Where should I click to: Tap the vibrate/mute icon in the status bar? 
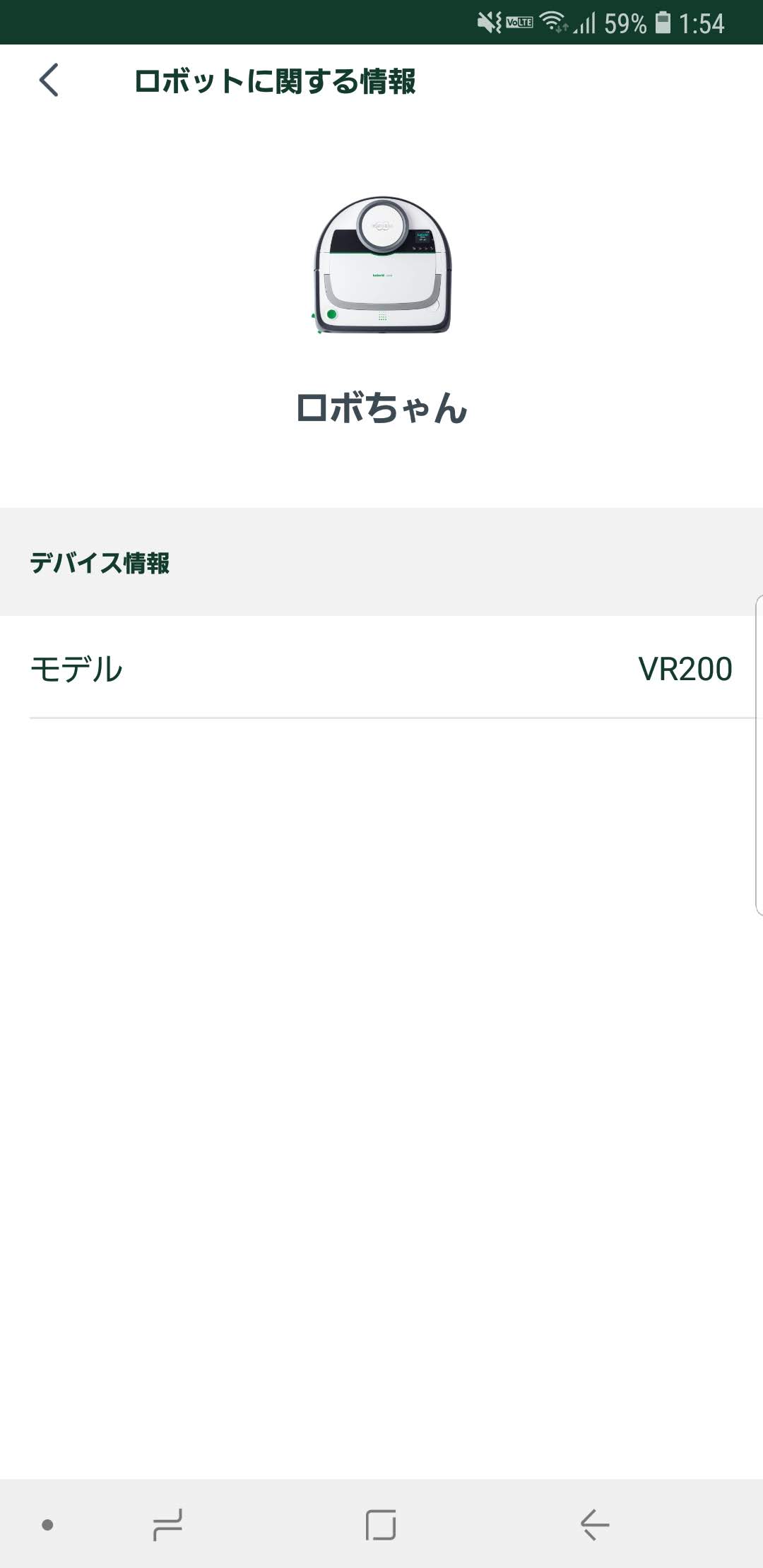491,21
